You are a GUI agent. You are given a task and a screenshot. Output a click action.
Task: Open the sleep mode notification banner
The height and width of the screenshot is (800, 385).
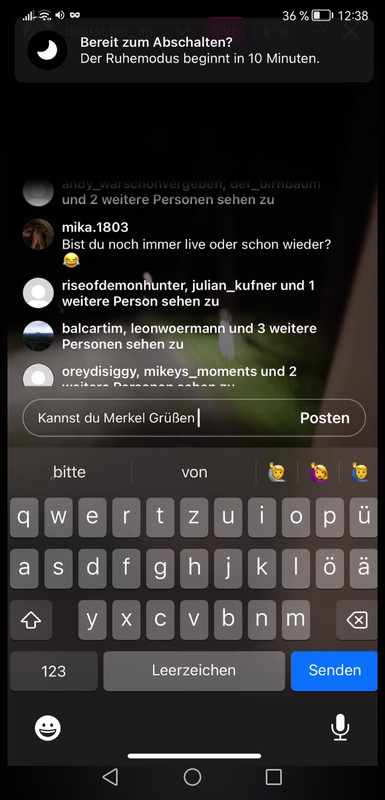coord(194,50)
